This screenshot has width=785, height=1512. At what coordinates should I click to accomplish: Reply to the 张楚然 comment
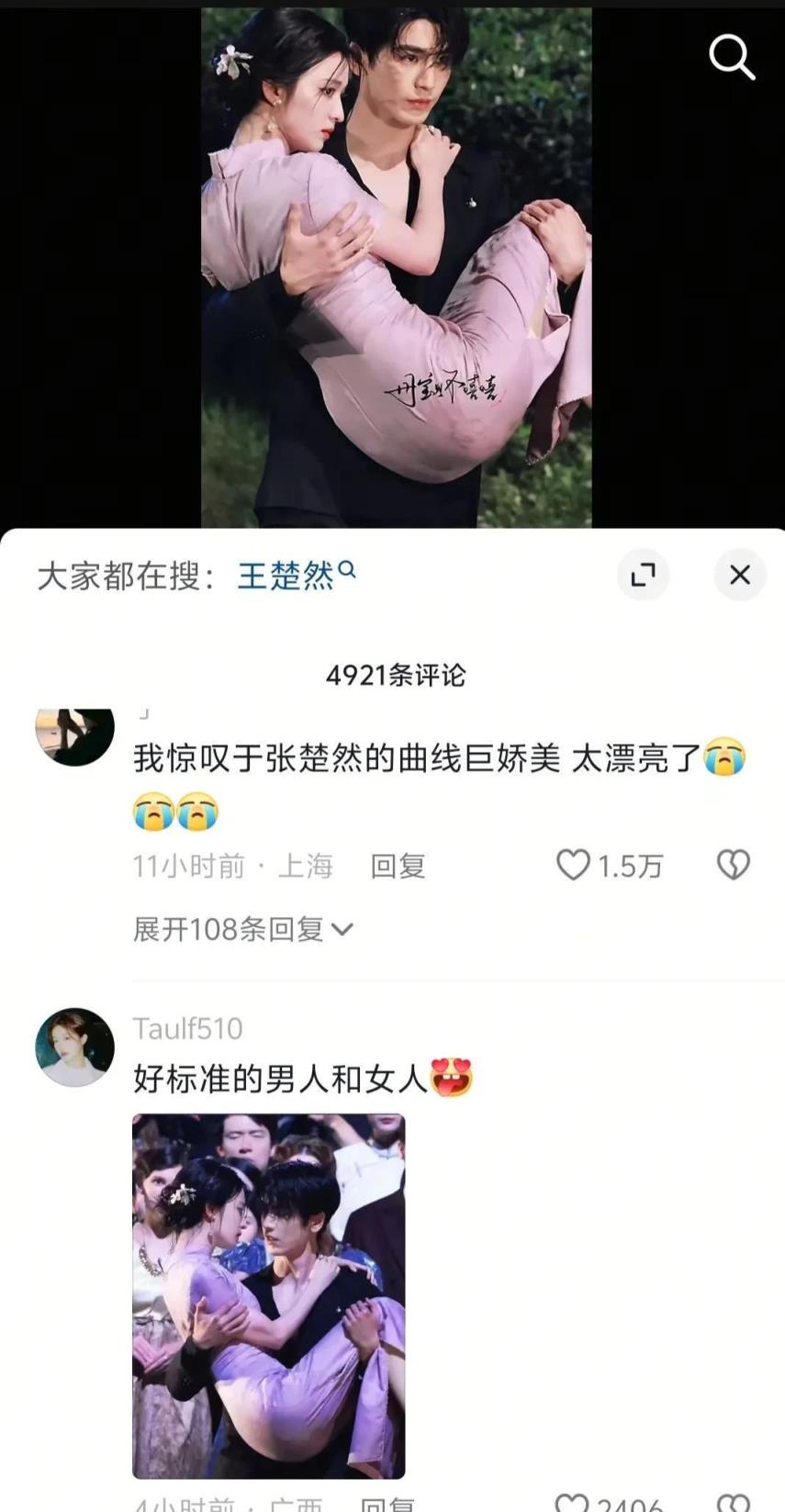[398, 866]
